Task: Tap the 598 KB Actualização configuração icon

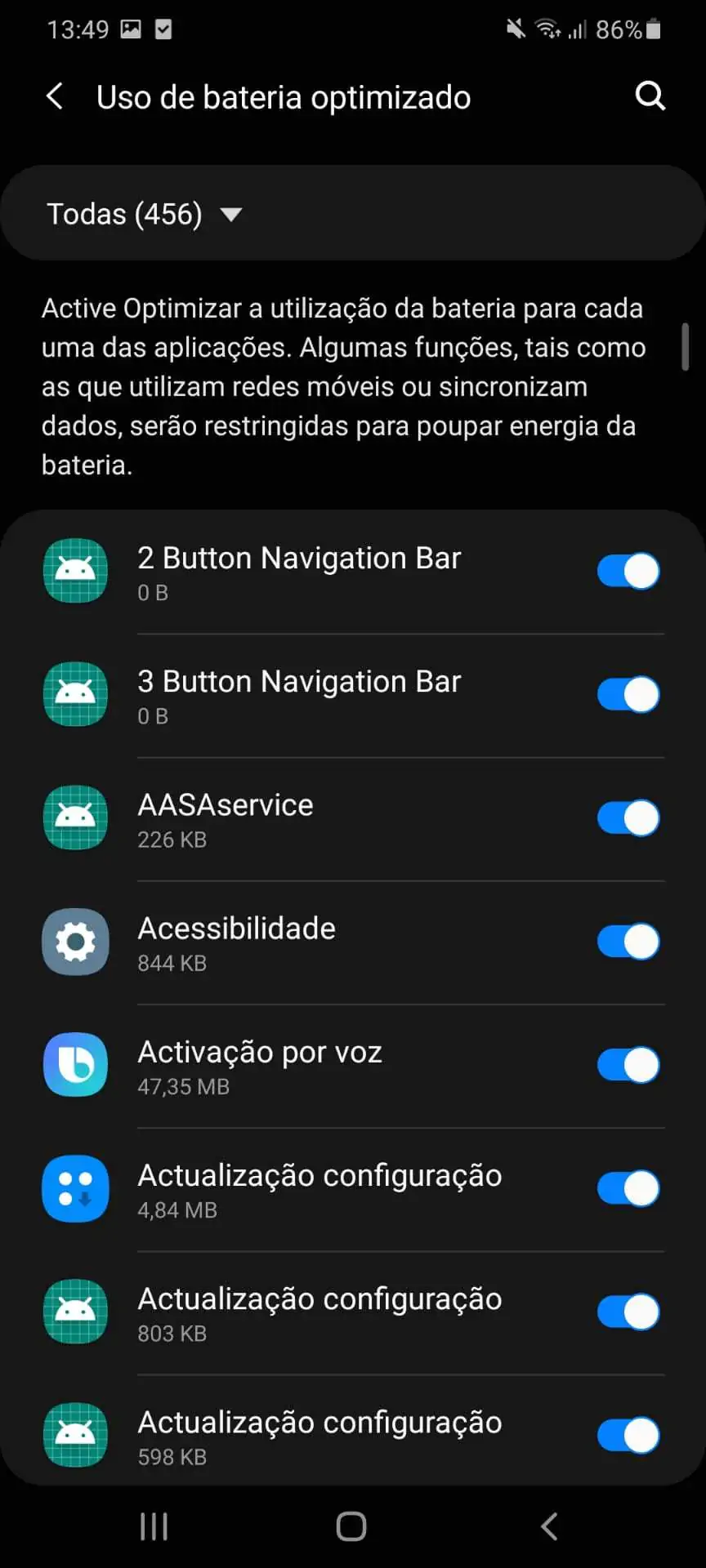Action: pos(75,1435)
